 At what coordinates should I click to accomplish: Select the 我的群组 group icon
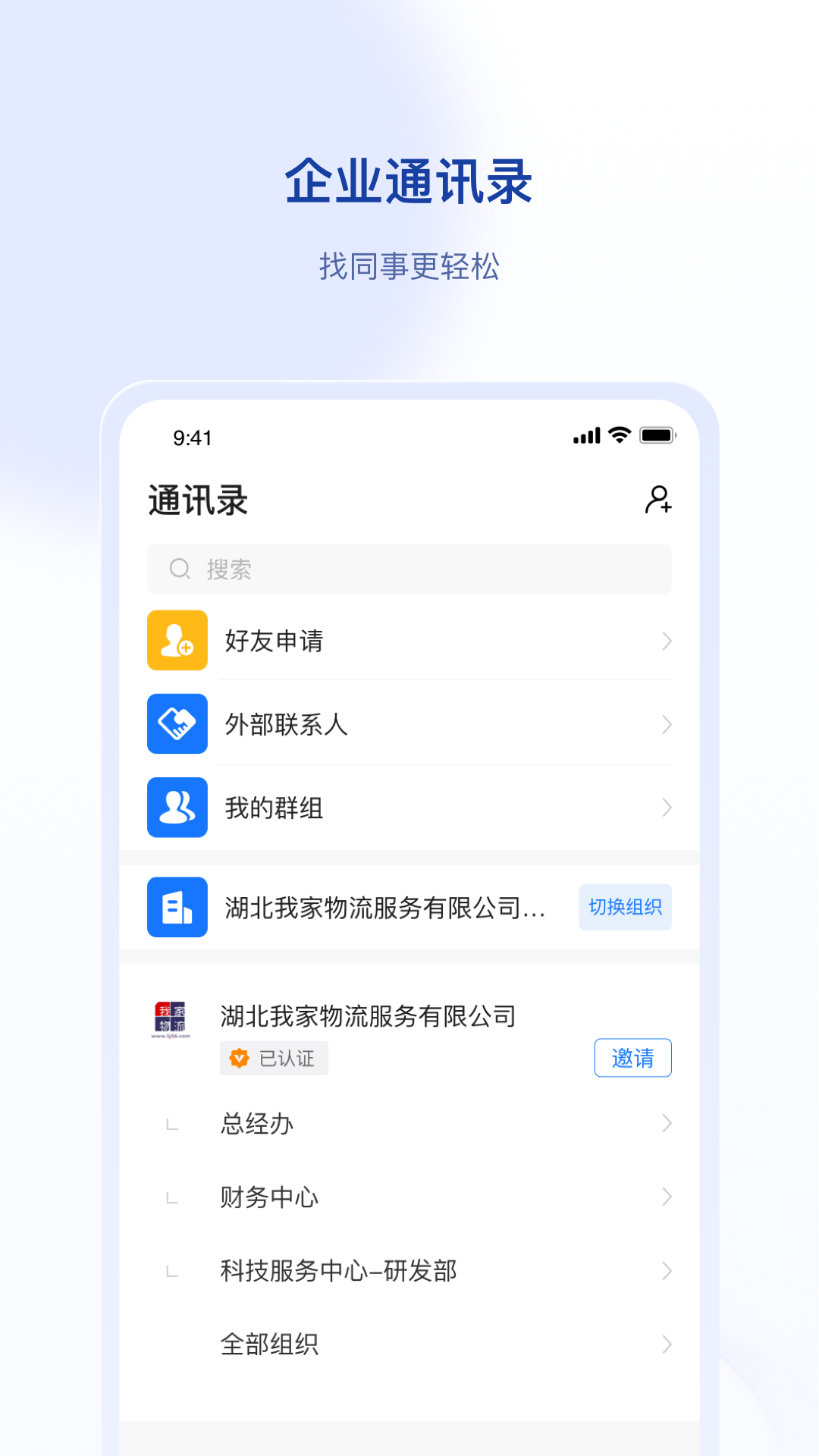tap(177, 808)
